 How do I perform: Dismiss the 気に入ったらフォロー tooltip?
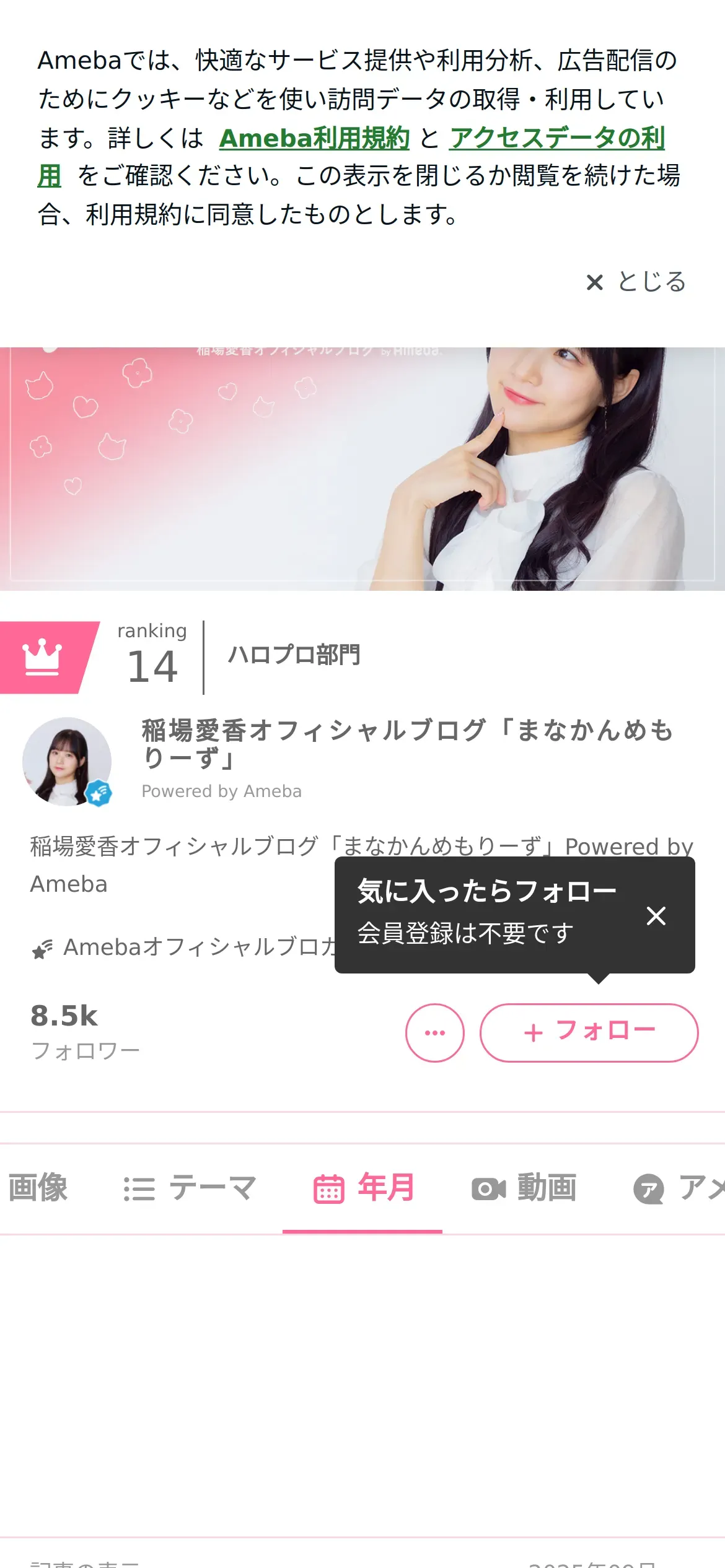[656, 916]
